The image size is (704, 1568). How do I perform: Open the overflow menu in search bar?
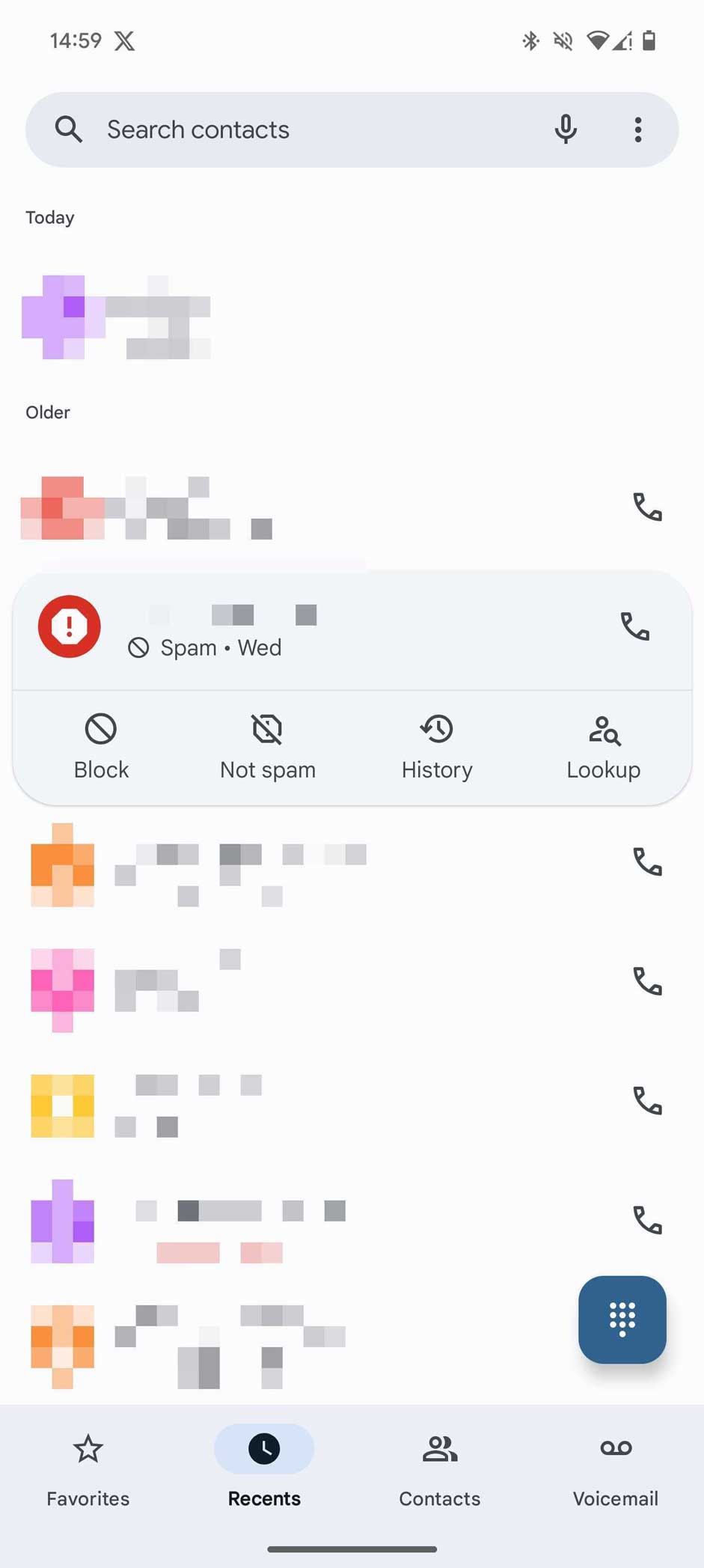pyautogui.click(x=638, y=129)
